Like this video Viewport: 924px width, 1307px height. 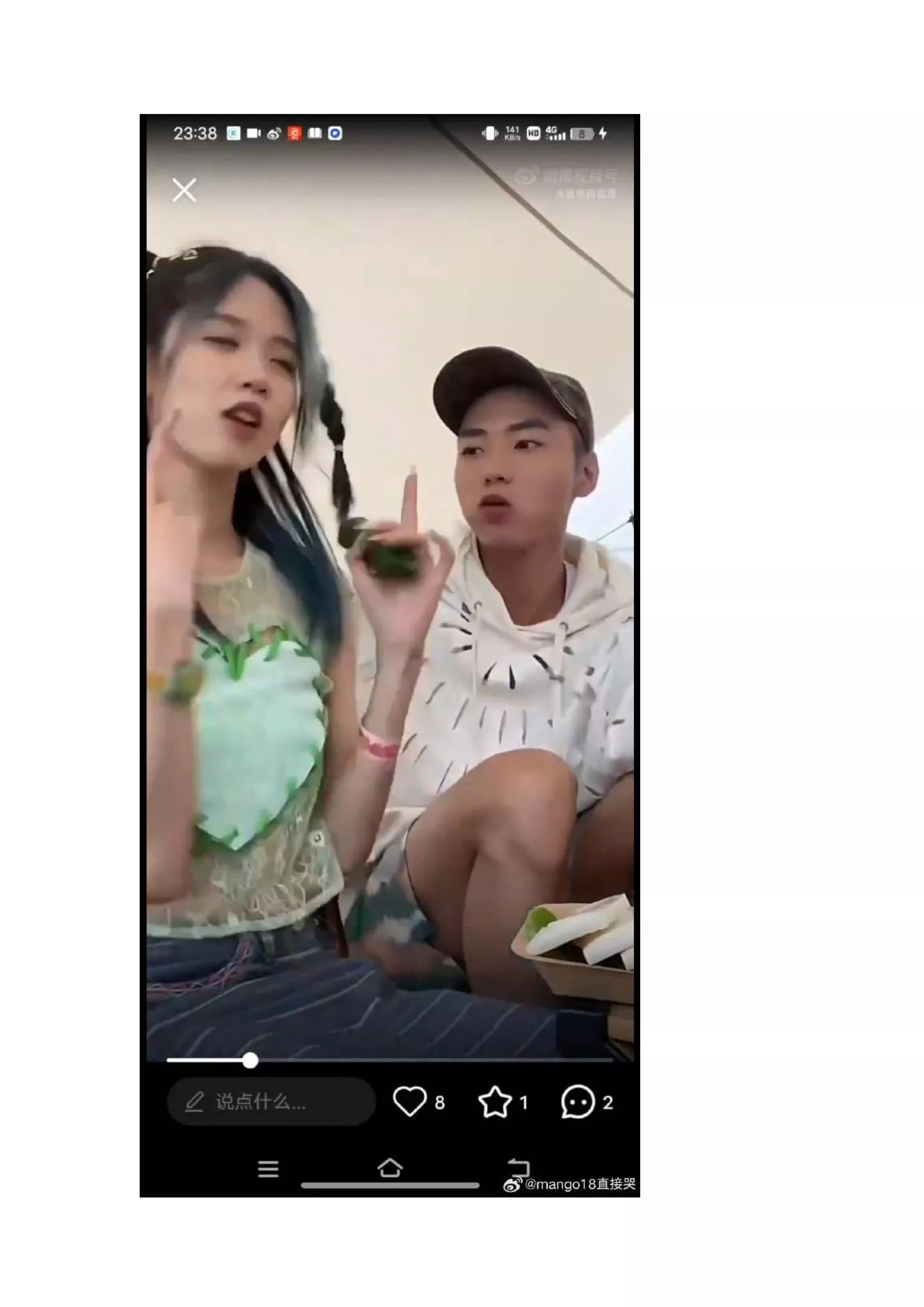click(x=409, y=1101)
